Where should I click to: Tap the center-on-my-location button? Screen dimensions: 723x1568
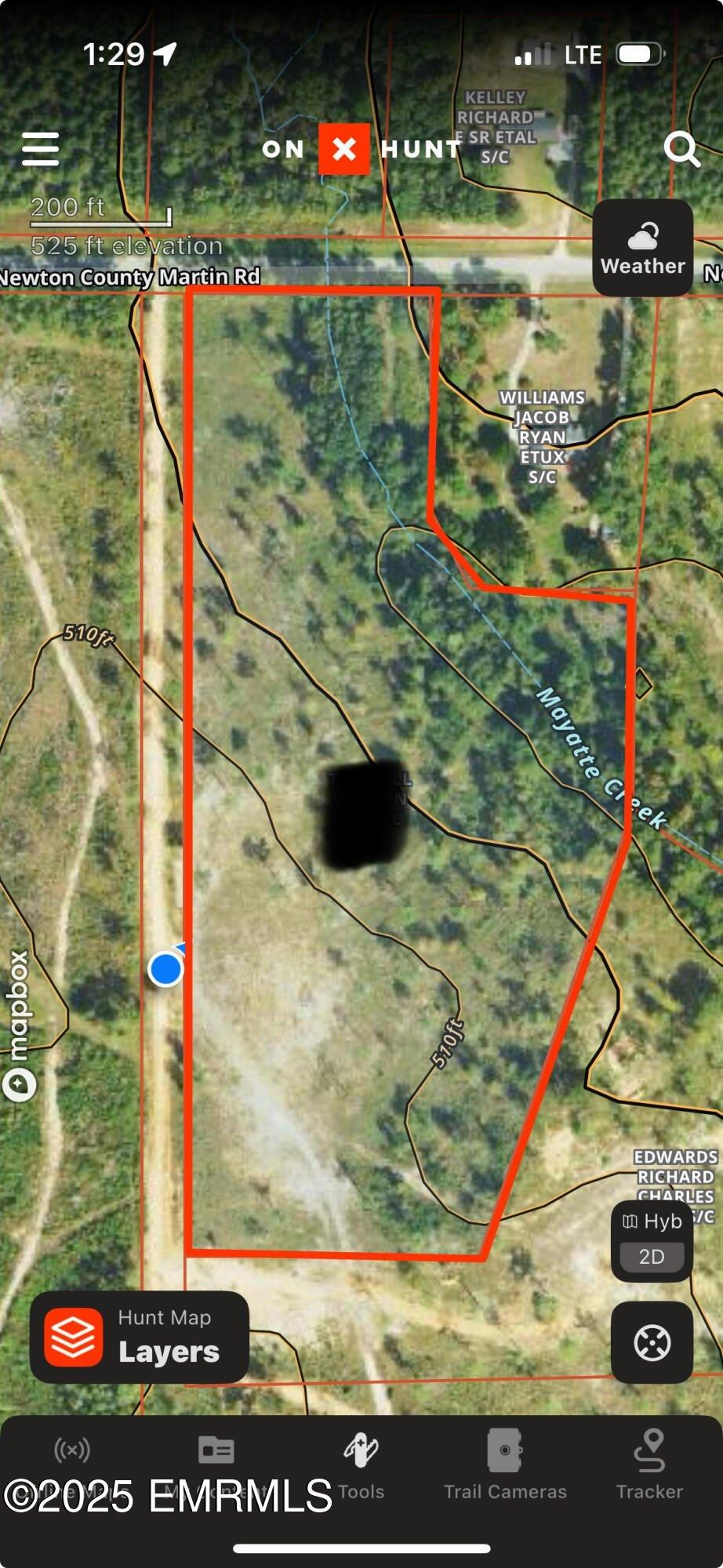click(652, 1343)
